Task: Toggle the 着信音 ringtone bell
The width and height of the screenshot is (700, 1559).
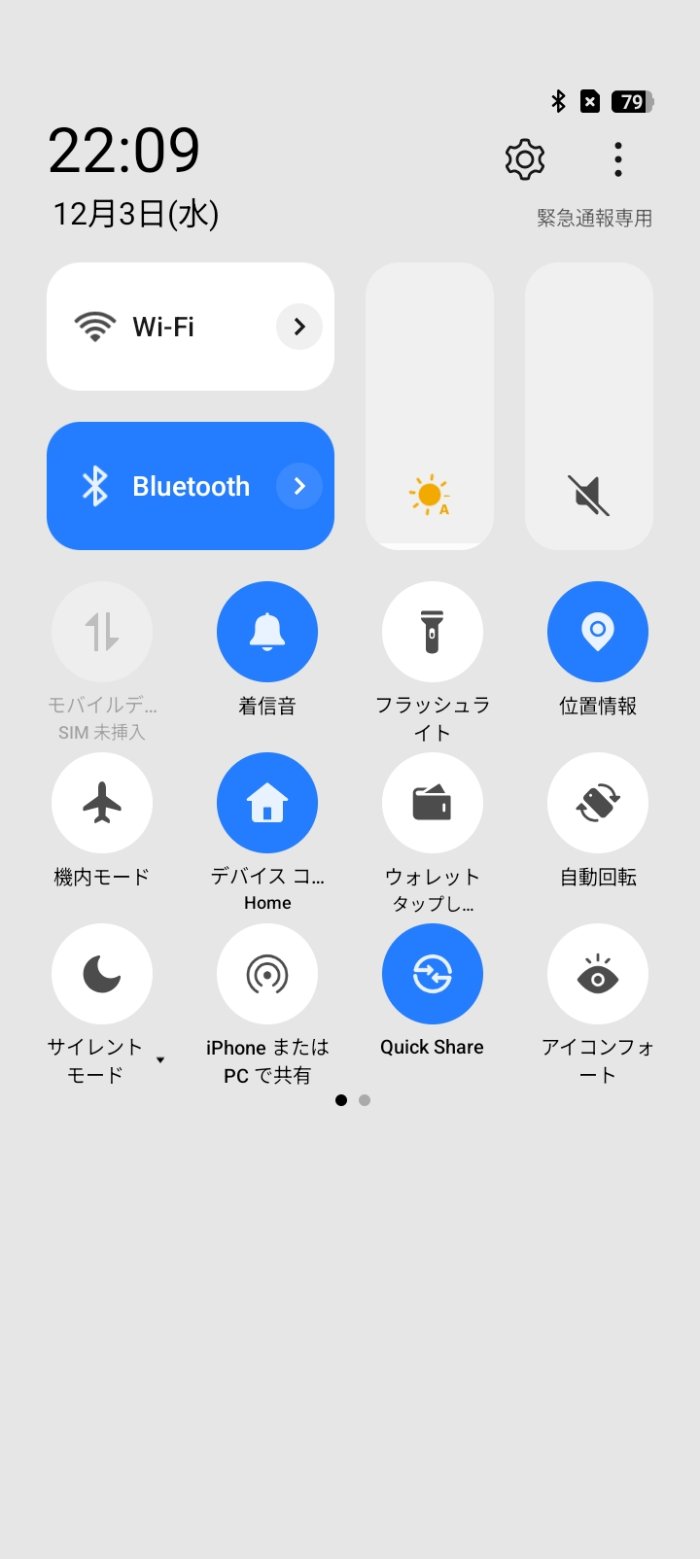Action: (x=267, y=632)
